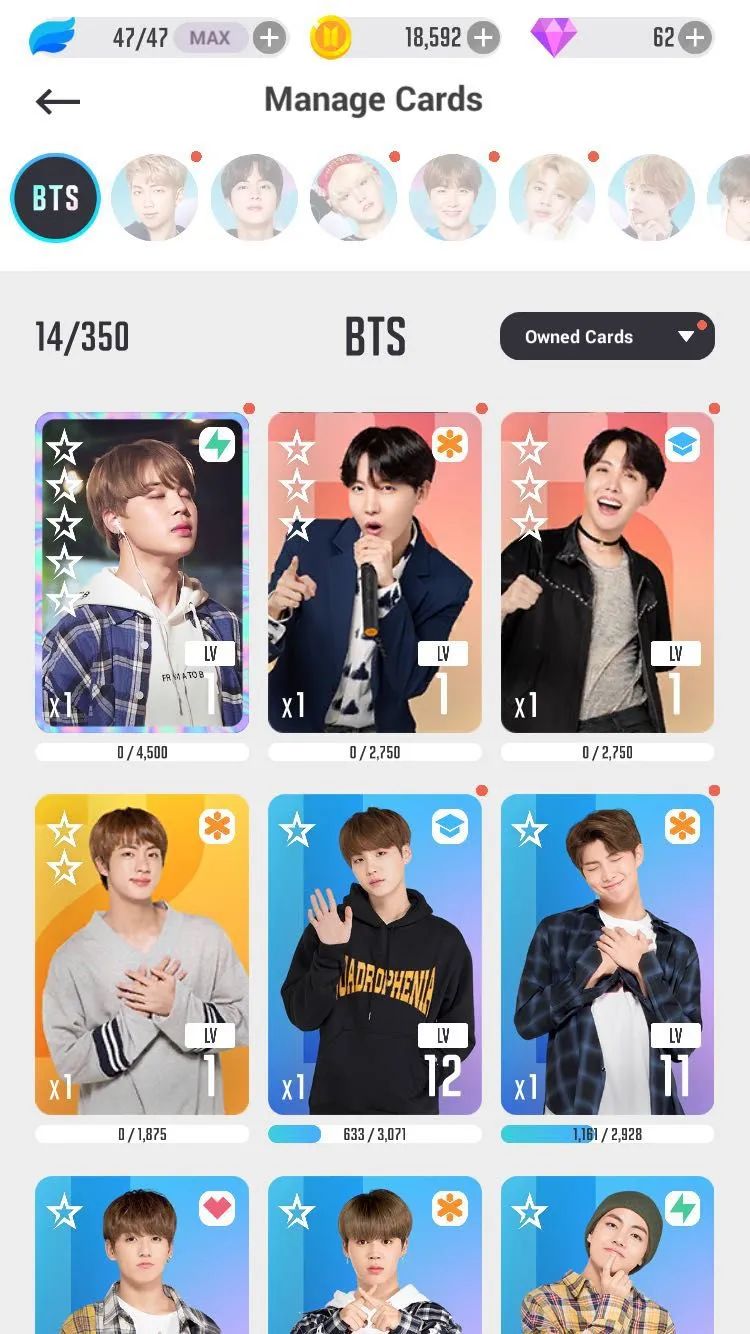Image resolution: width=750 pixels, height=1334 pixels.
Task: Open the three-star card with microphone
Action: (375, 573)
